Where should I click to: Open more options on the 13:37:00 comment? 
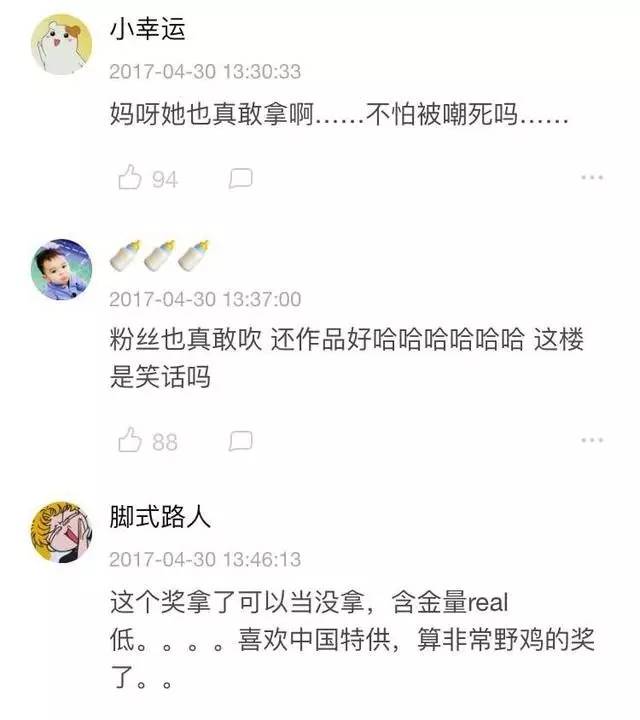(592, 440)
